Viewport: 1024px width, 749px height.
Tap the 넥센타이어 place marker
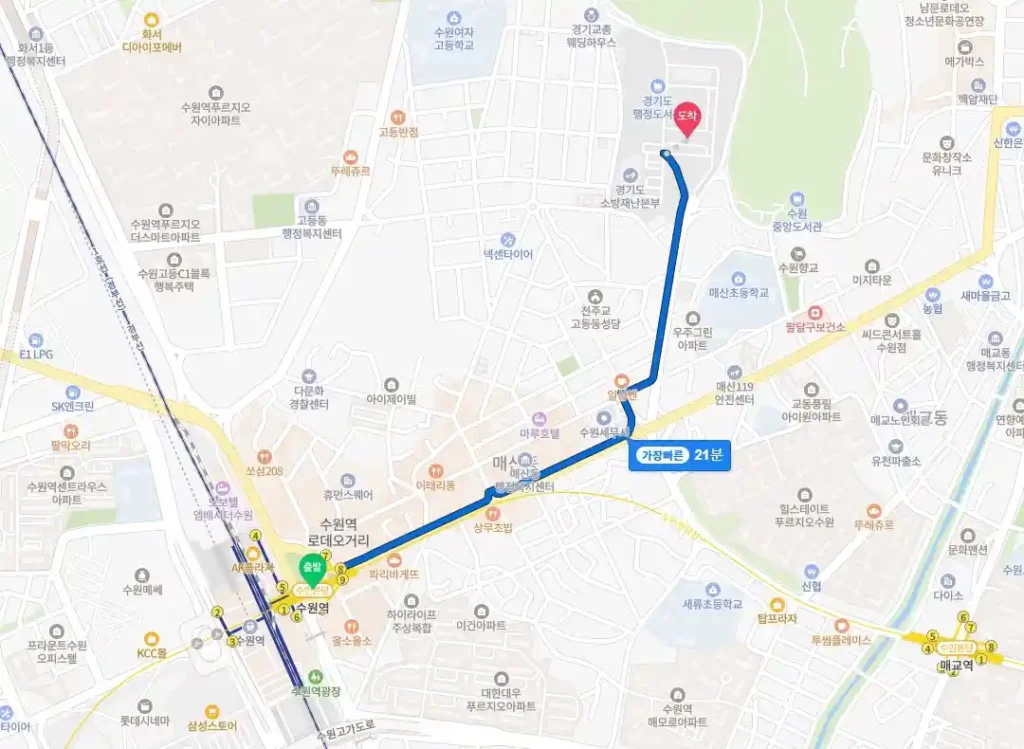point(508,239)
